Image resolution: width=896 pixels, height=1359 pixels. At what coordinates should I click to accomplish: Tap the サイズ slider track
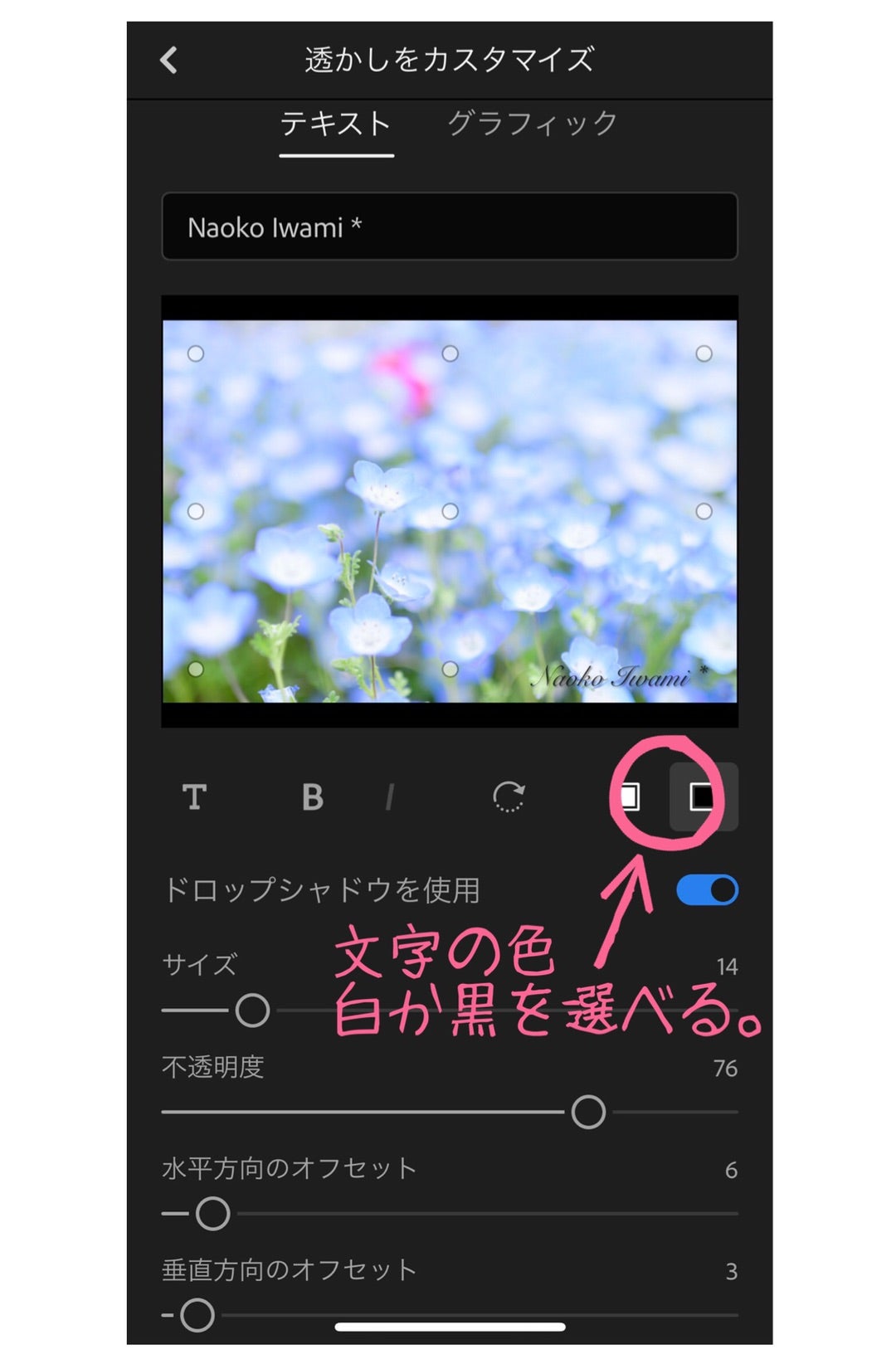coord(498,1011)
